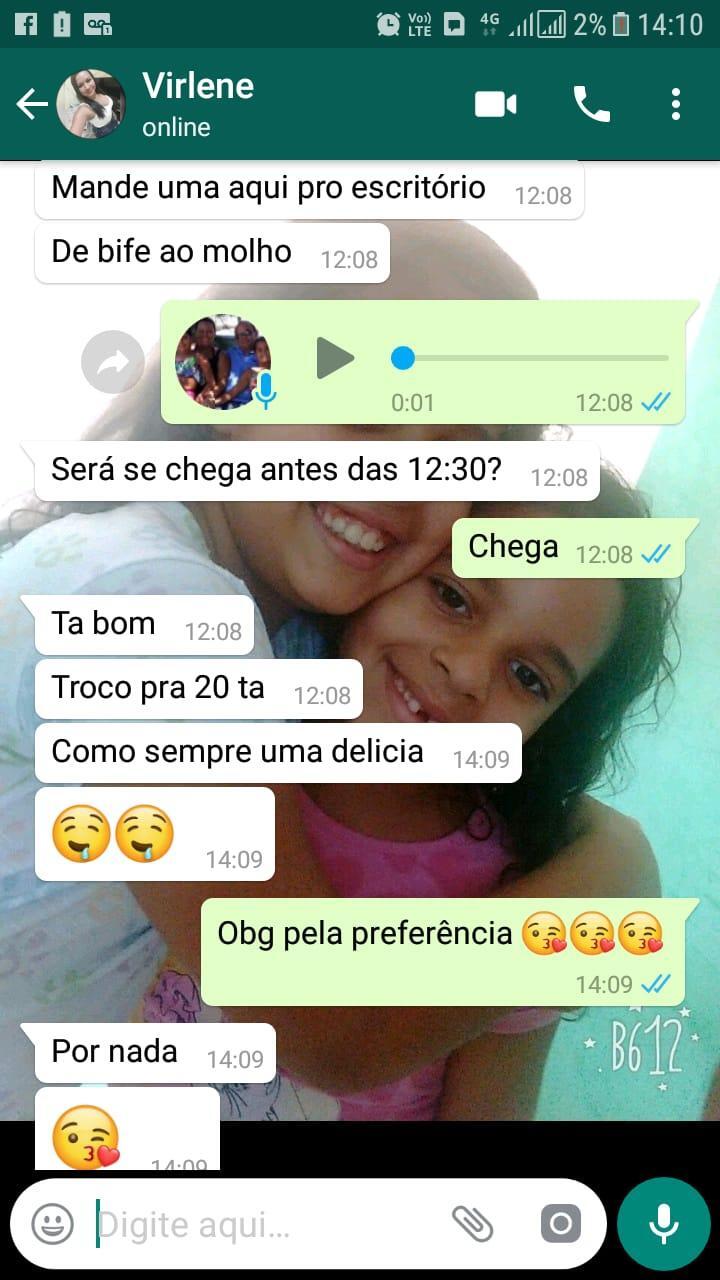The height and width of the screenshot is (1280, 720).
Task: Play the 0:01 voice message
Action: [335, 358]
